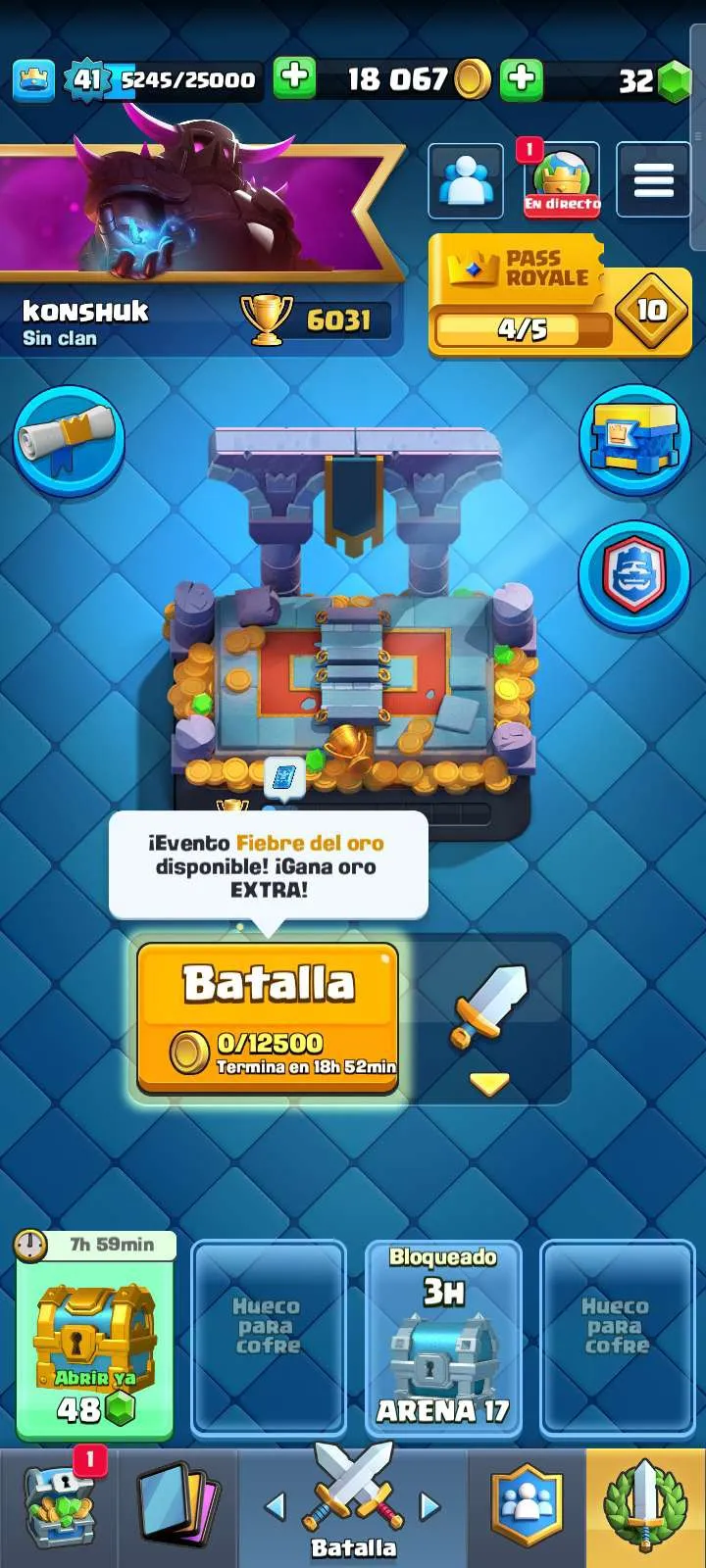This screenshot has height=1568, width=706.
Task: Open the blue shield badge icon
Action: (634, 575)
